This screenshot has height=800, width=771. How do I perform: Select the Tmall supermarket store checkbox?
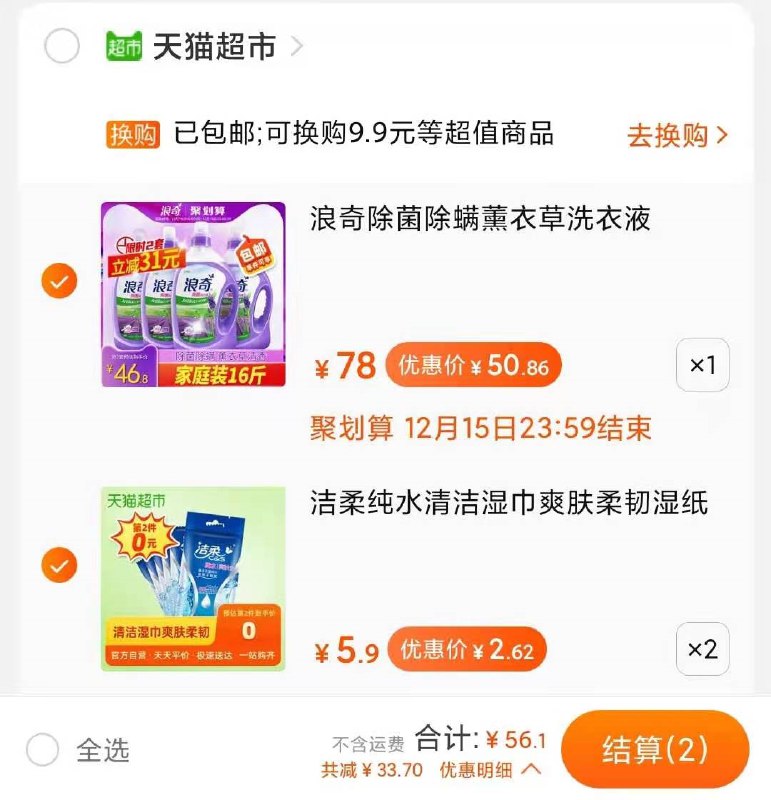pos(63,46)
